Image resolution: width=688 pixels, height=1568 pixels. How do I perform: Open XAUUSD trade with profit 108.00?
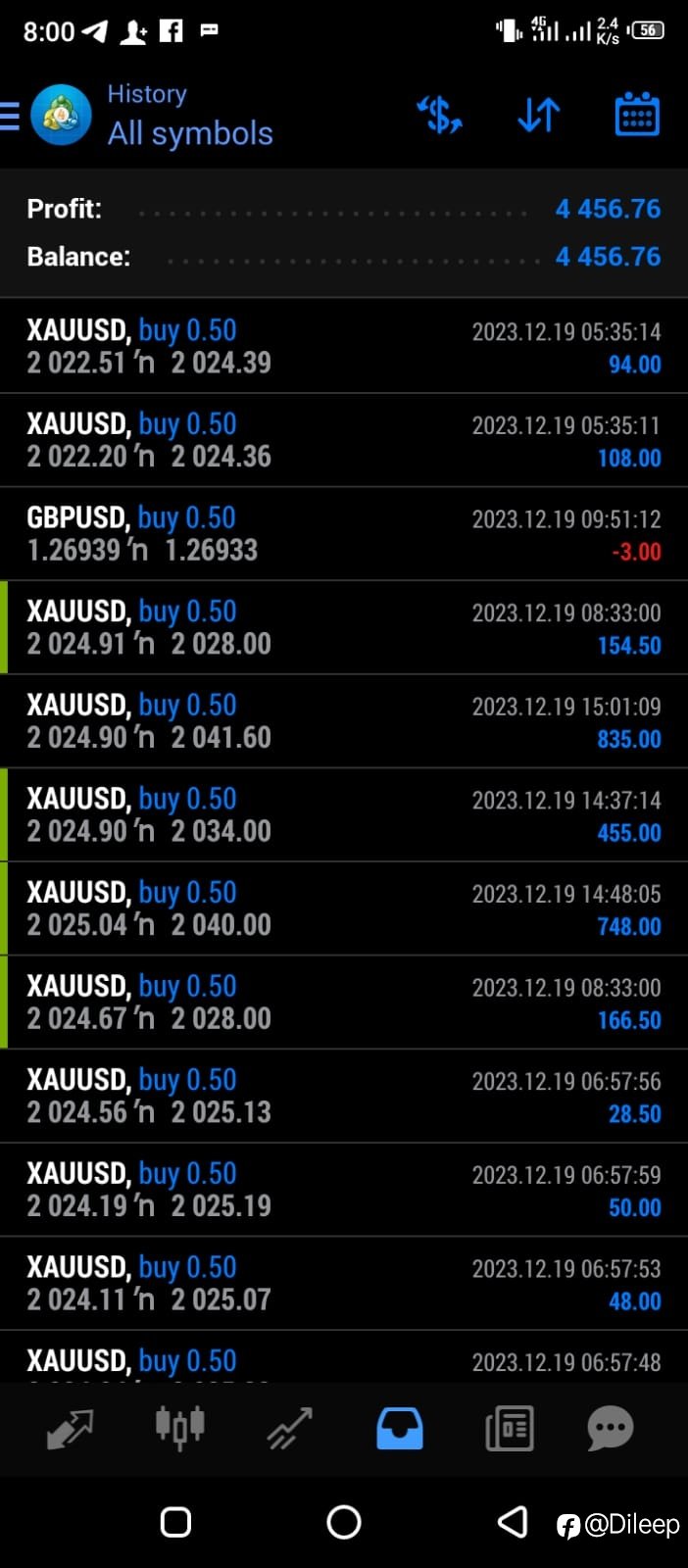(x=344, y=440)
